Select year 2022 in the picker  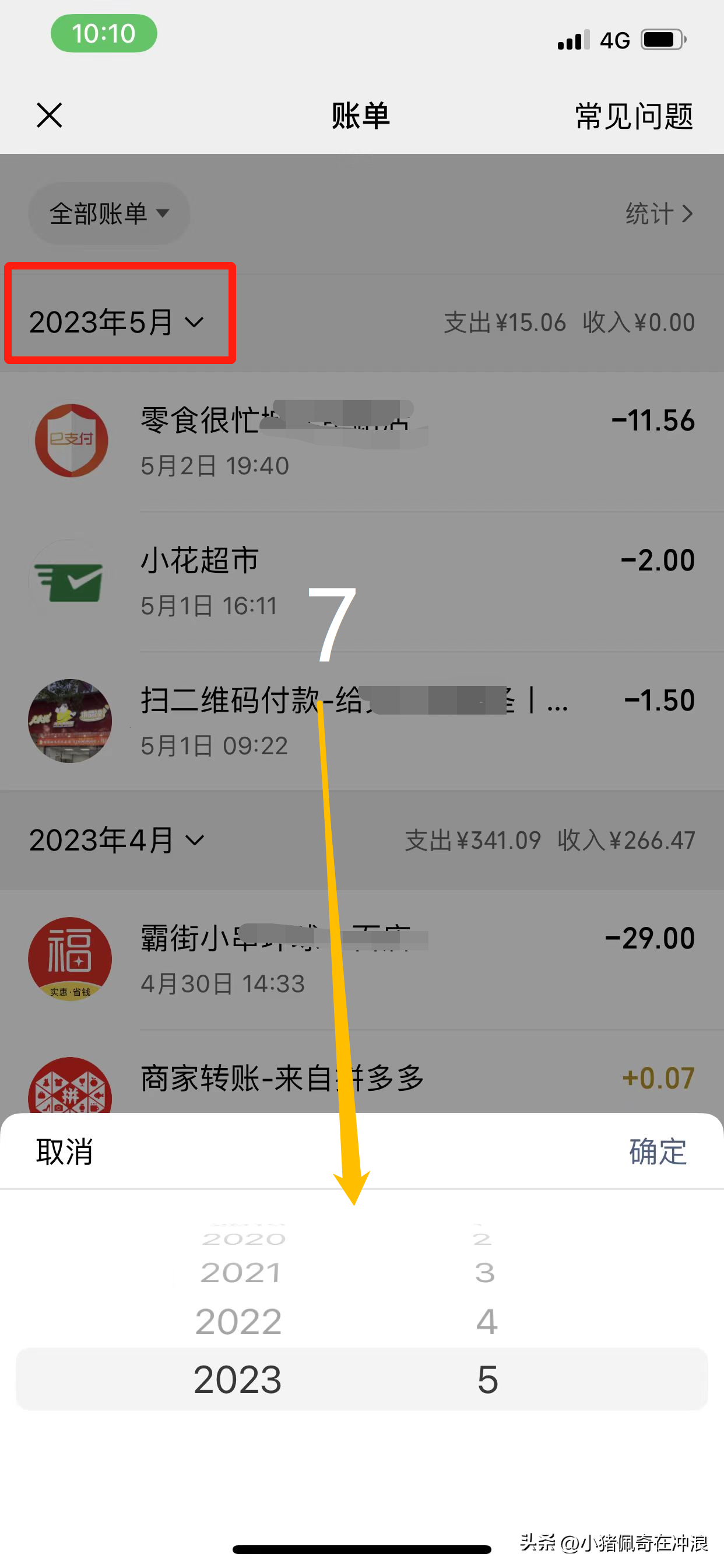click(x=238, y=1322)
